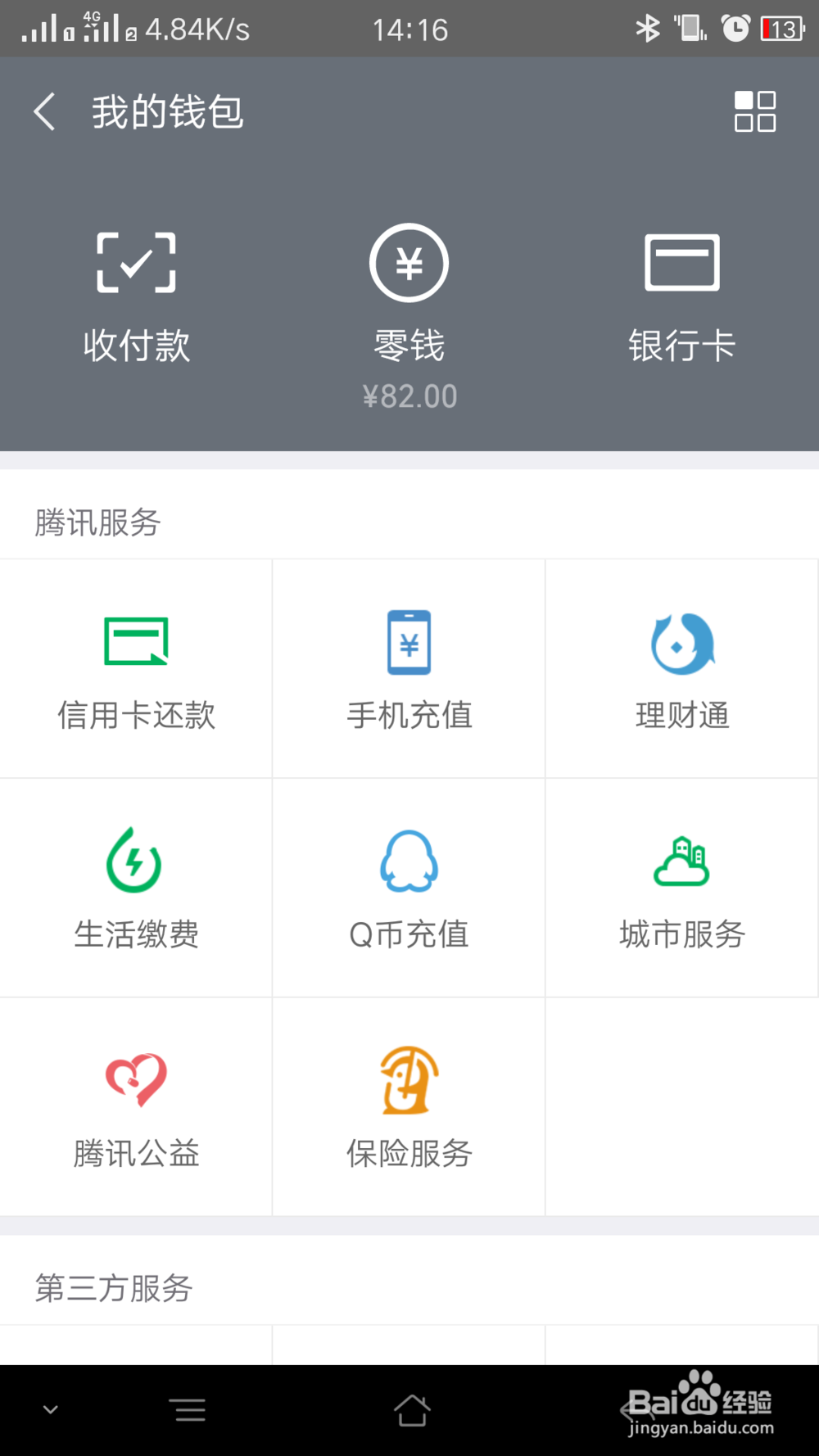Image resolution: width=819 pixels, height=1456 pixels.
Task: Open the grid menu icon
Action: (x=754, y=111)
